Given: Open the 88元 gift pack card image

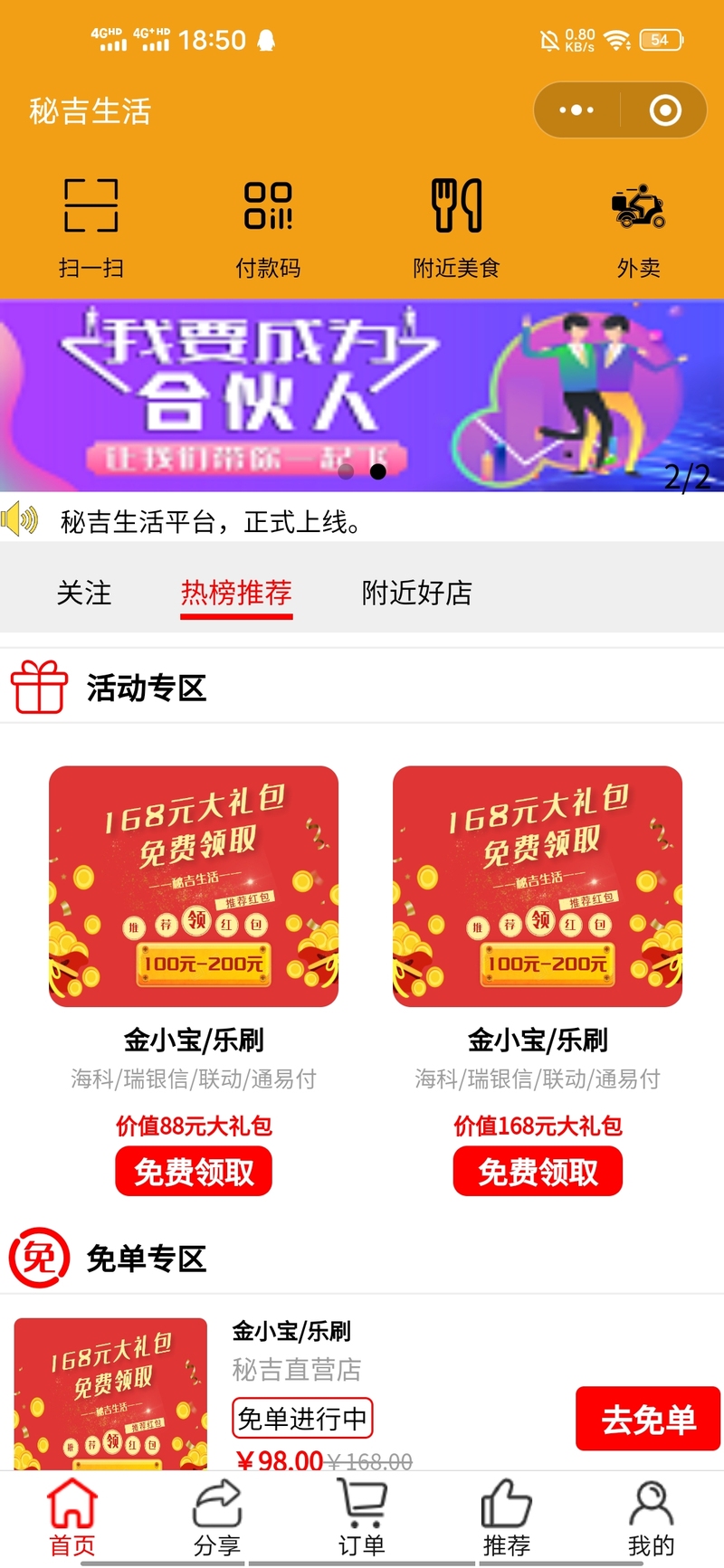Looking at the screenshot, I should 194,887.
